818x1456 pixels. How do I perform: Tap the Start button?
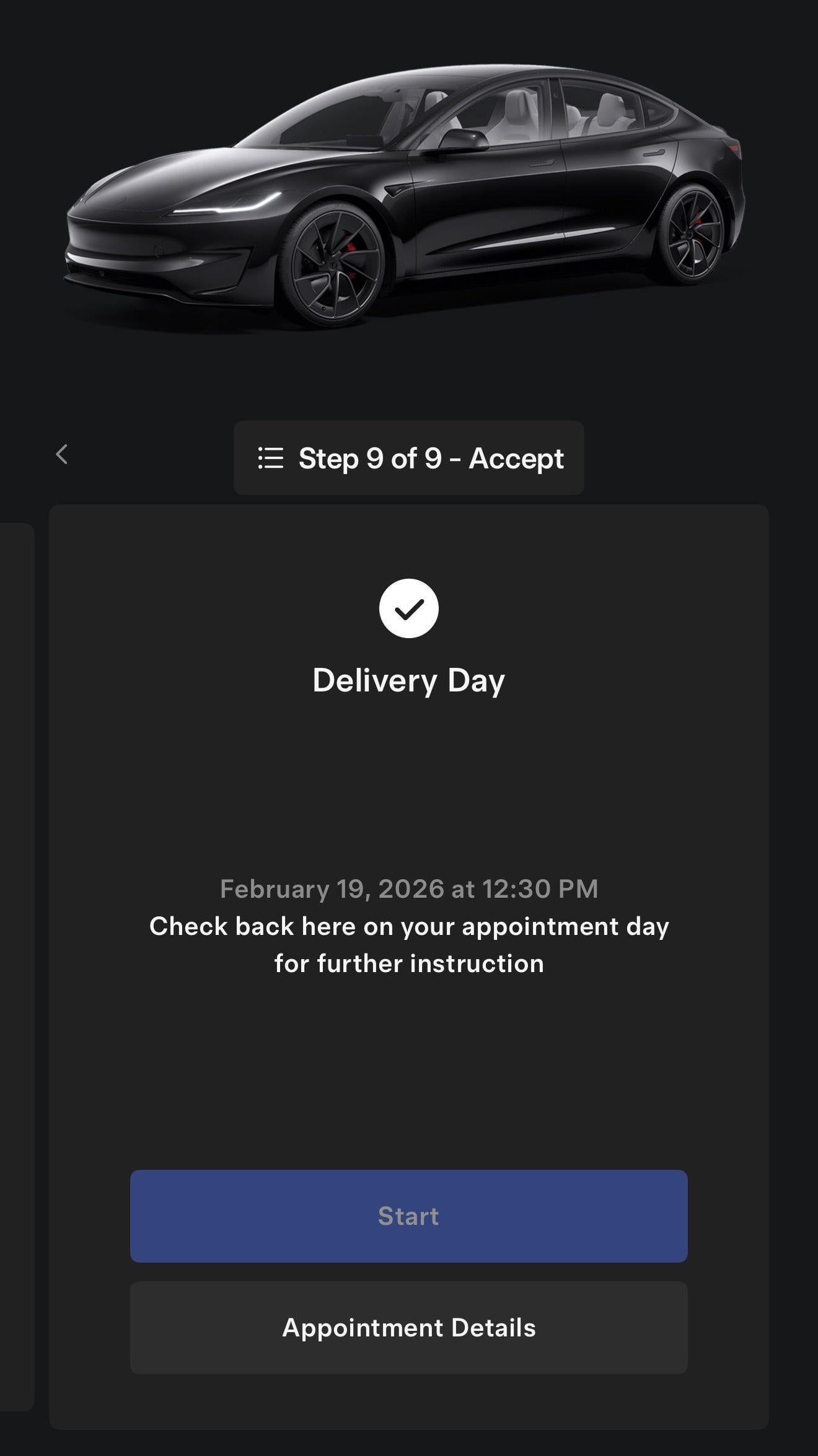(x=408, y=1216)
